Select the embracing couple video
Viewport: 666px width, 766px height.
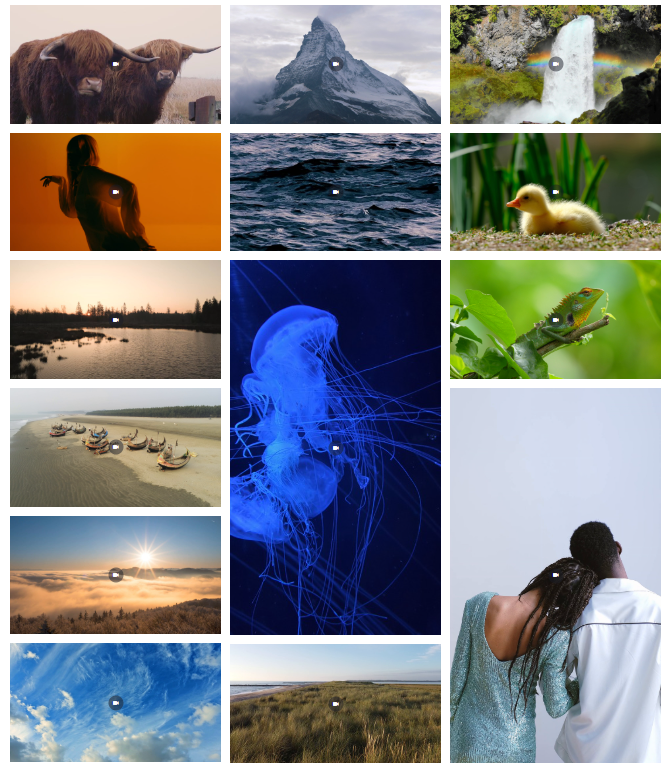555,575
